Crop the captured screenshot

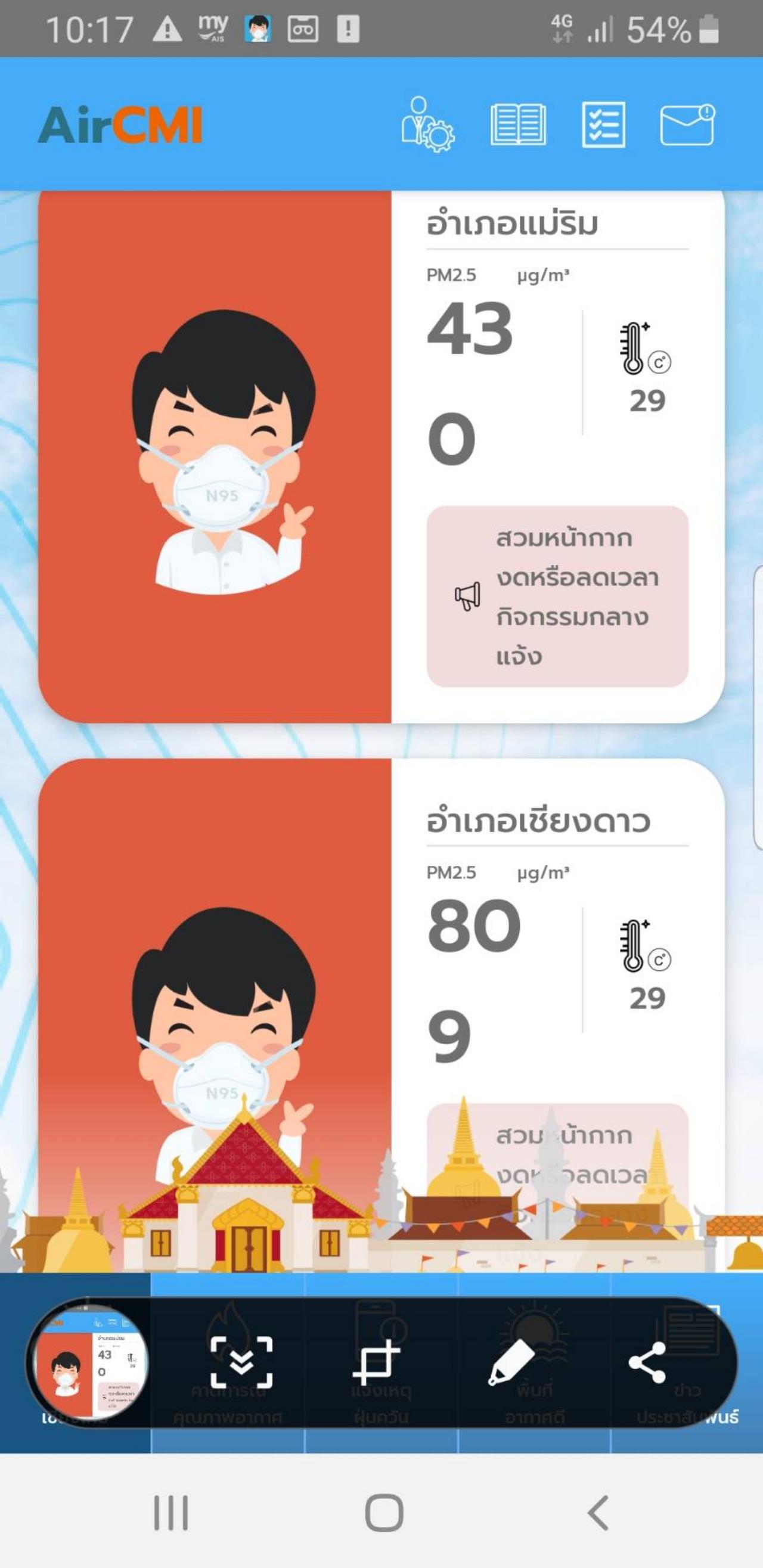(x=376, y=1362)
